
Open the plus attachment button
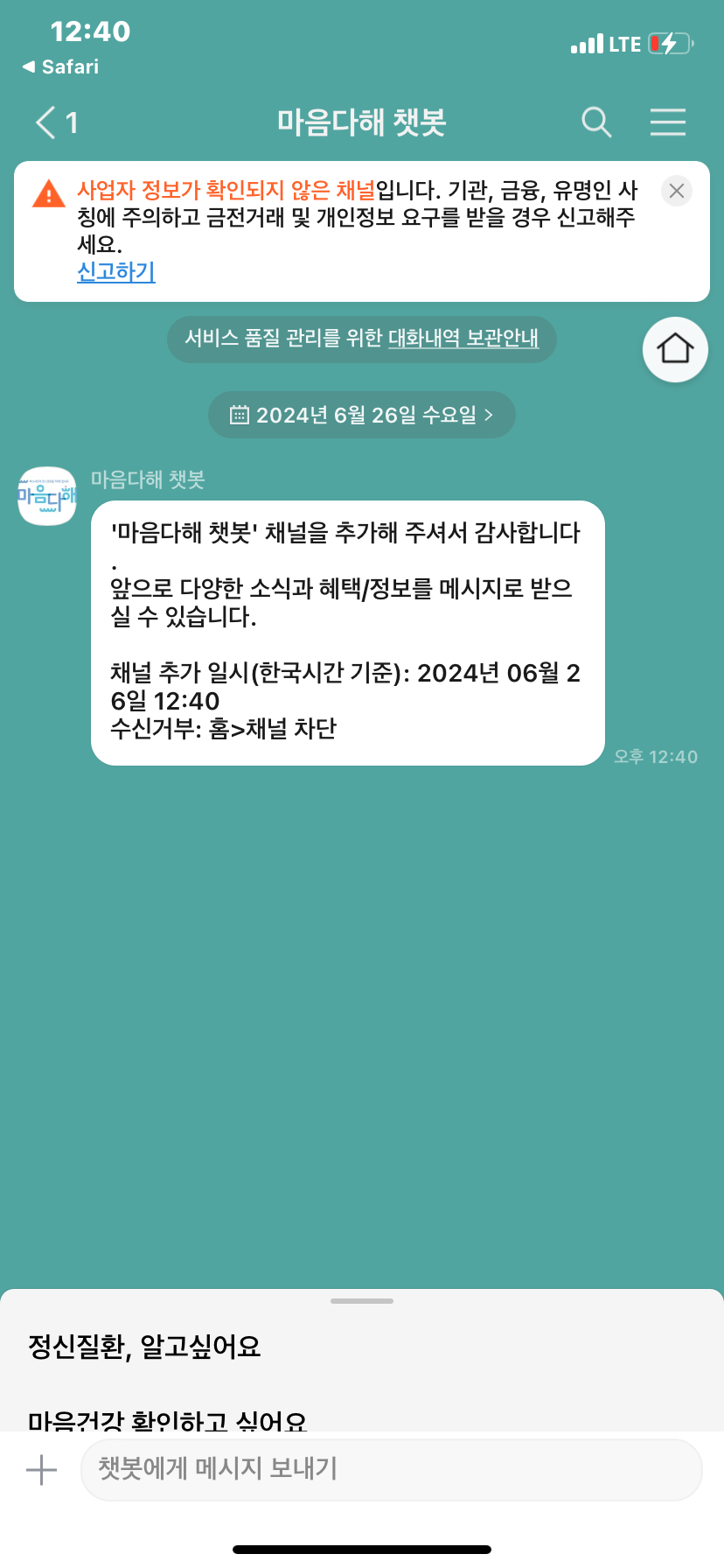pos(41,1470)
